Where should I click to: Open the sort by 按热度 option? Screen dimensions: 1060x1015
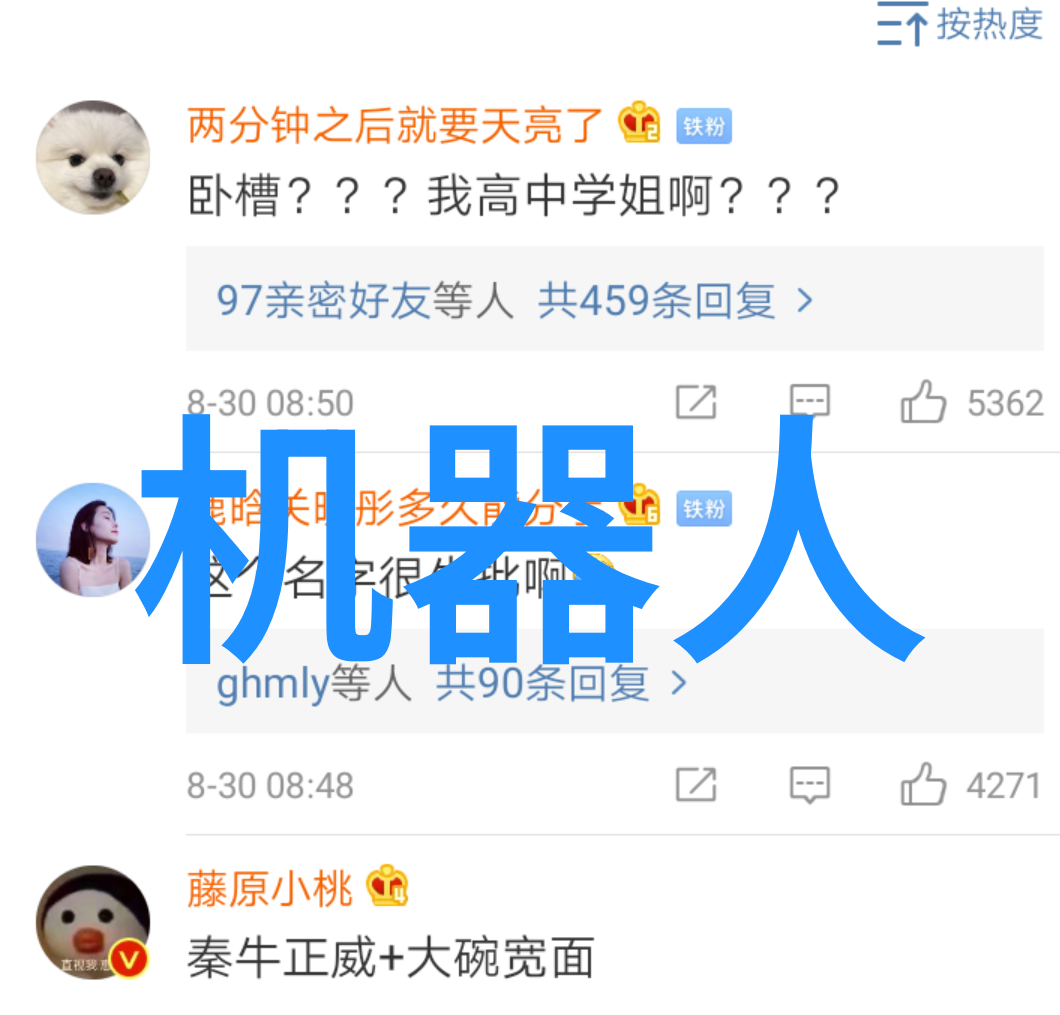tap(960, 25)
